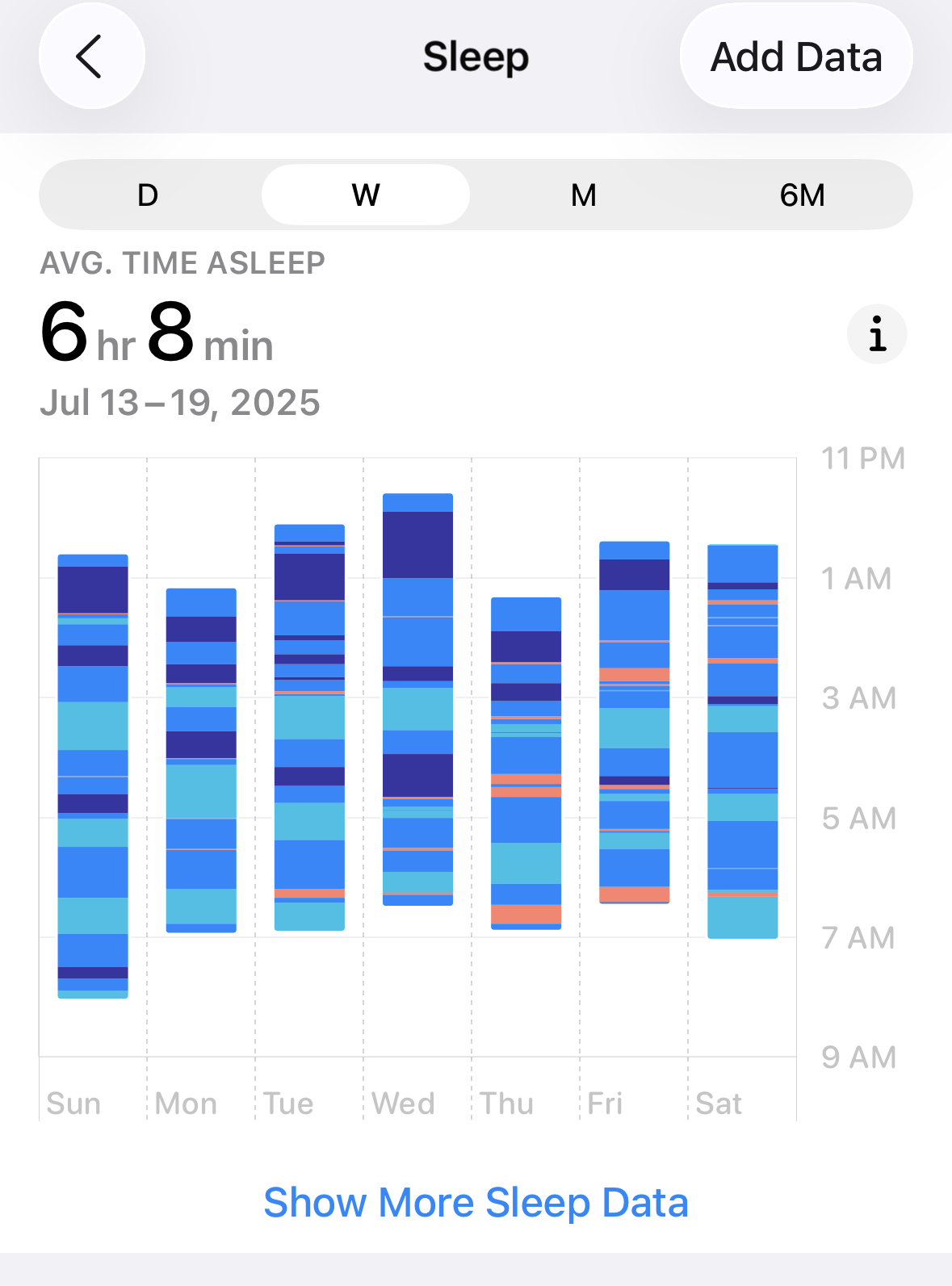The image size is (952, 1286).
Task: Select Wednesday's sleep bar in the chart
Action: click(417, 699)
